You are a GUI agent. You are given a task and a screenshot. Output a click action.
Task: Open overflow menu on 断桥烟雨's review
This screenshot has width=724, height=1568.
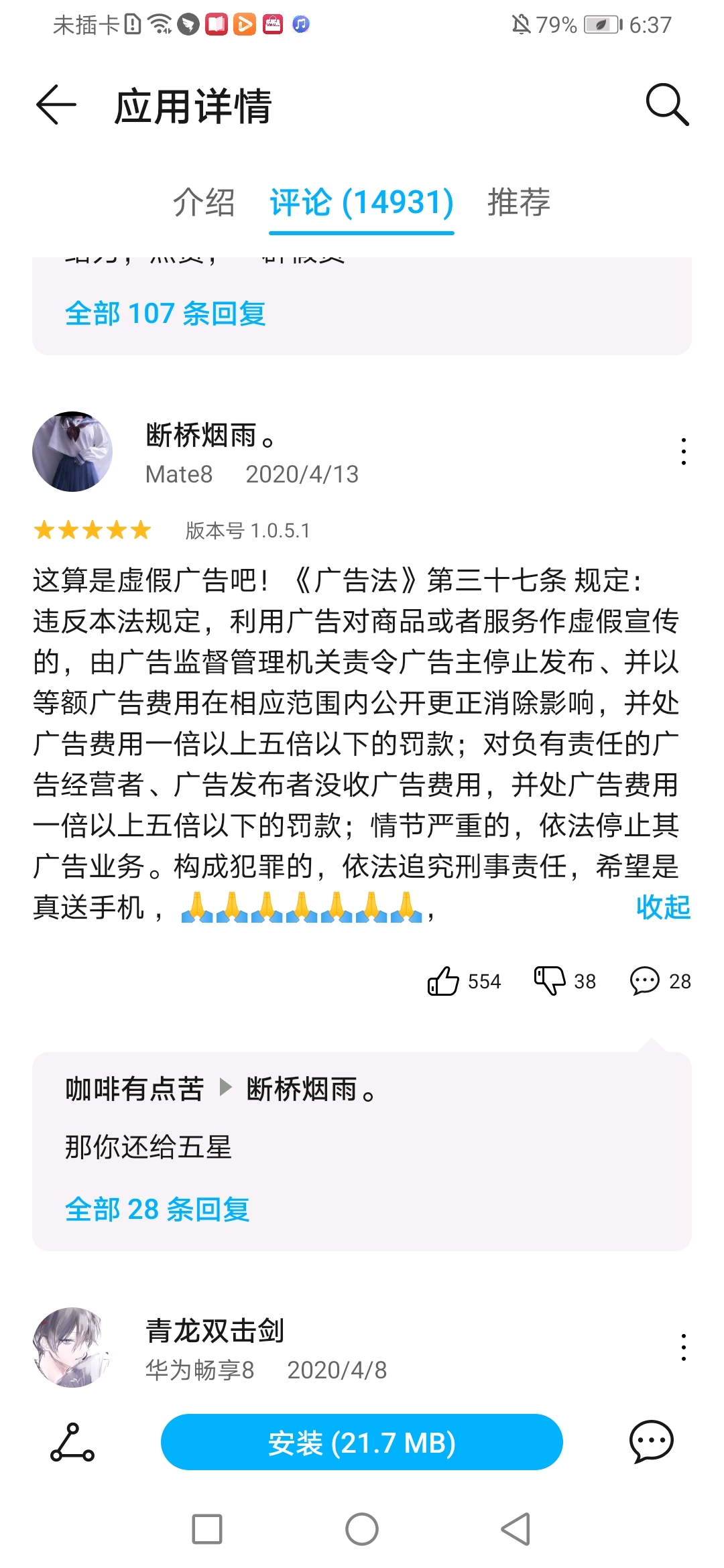point(683,452)
